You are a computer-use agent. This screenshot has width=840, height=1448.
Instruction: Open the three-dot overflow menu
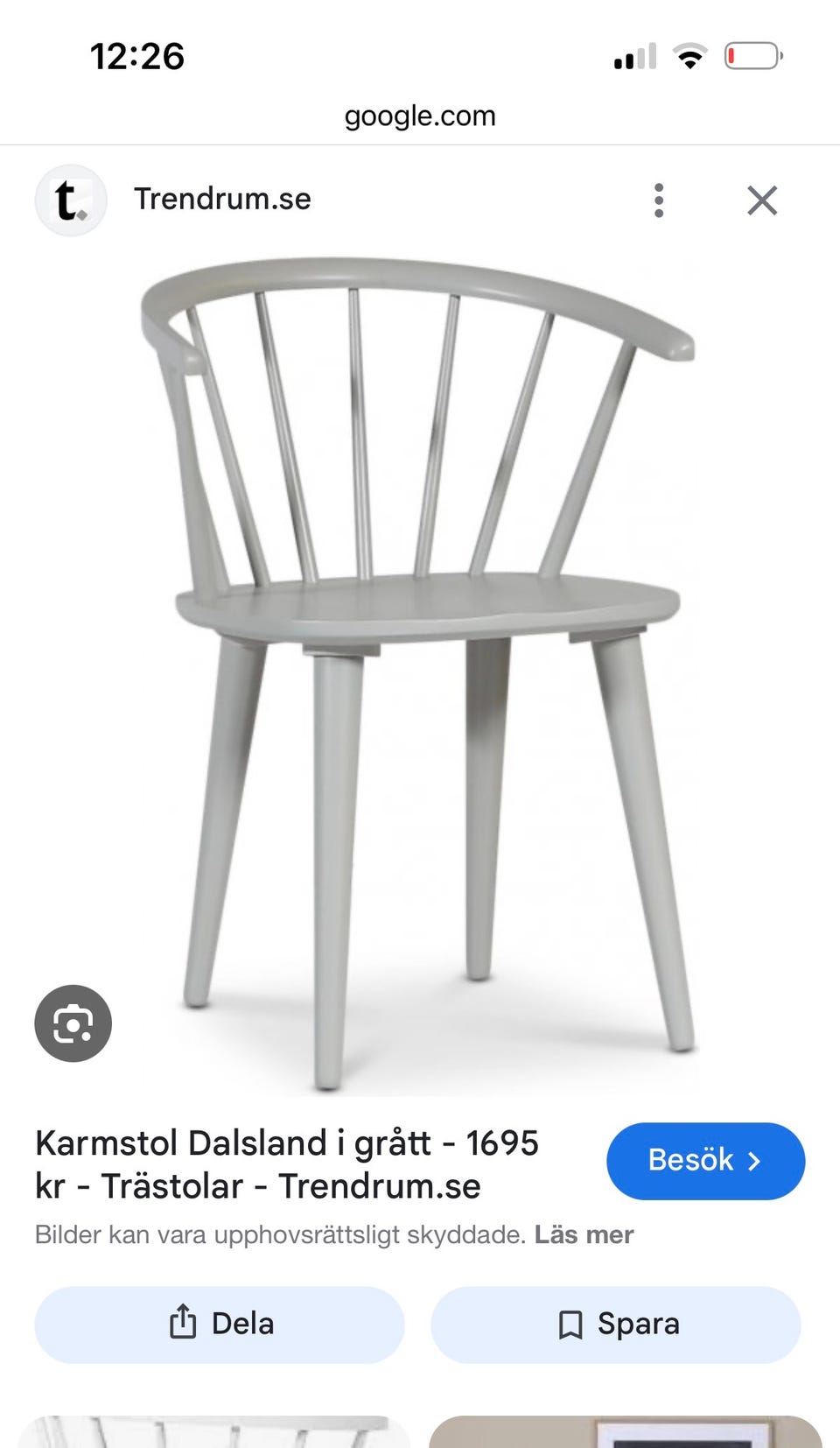[x=659, y=200]
